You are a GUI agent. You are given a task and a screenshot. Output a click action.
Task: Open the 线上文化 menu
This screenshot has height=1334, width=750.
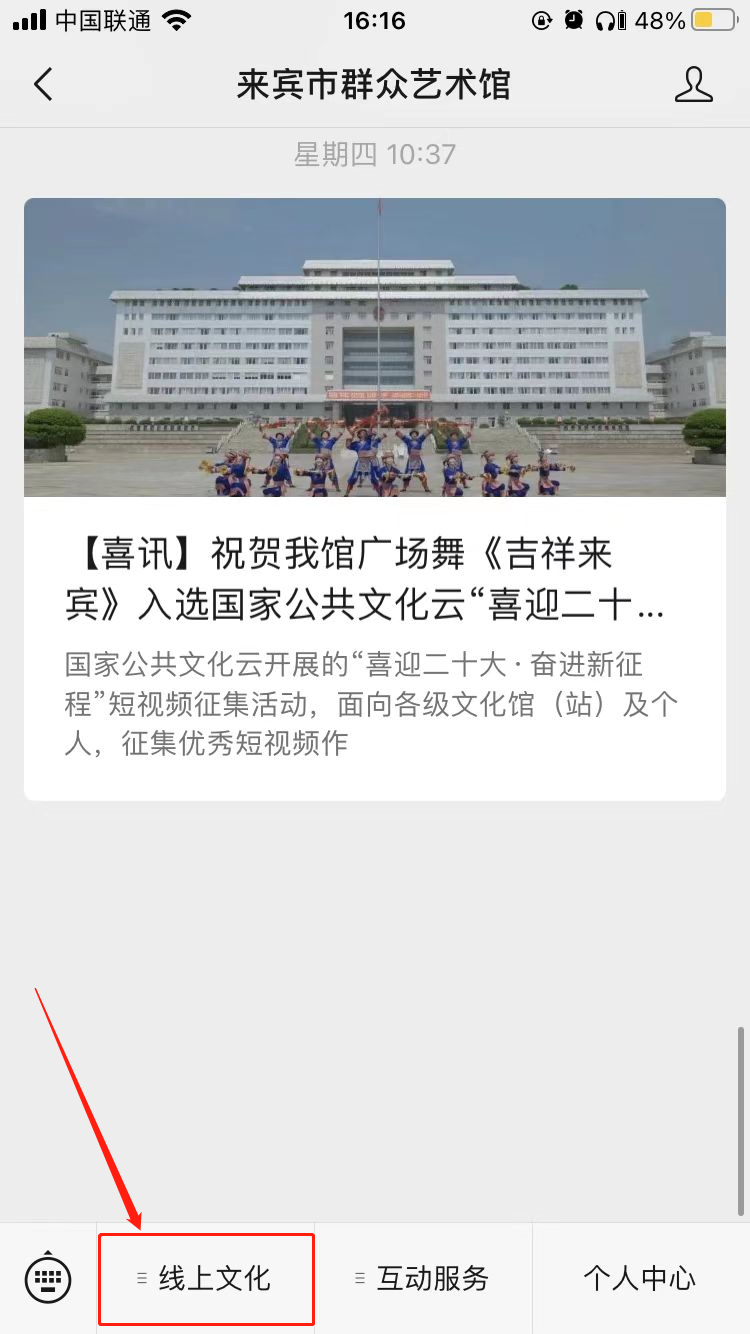tap(206, 1278)
